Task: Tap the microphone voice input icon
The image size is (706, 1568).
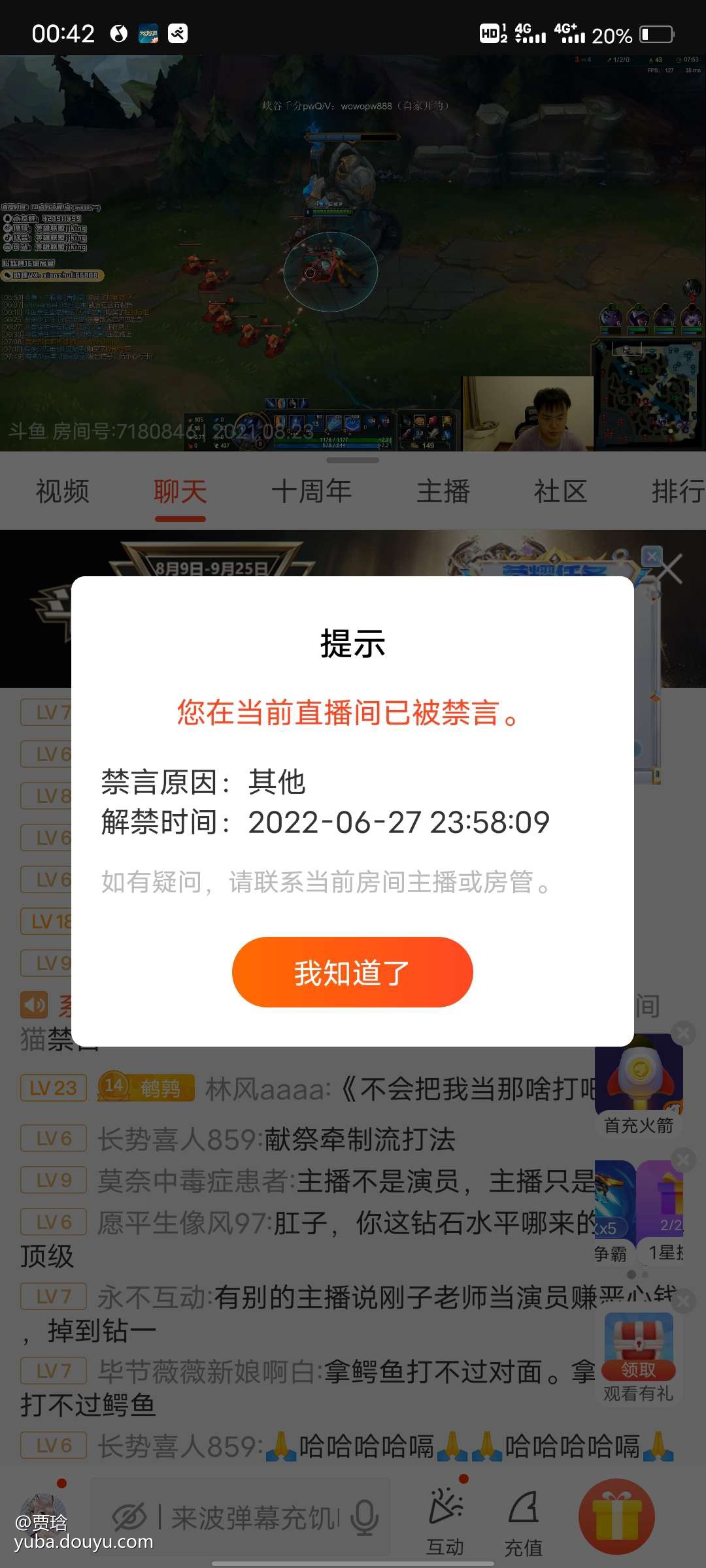Action: [364, 1518]
